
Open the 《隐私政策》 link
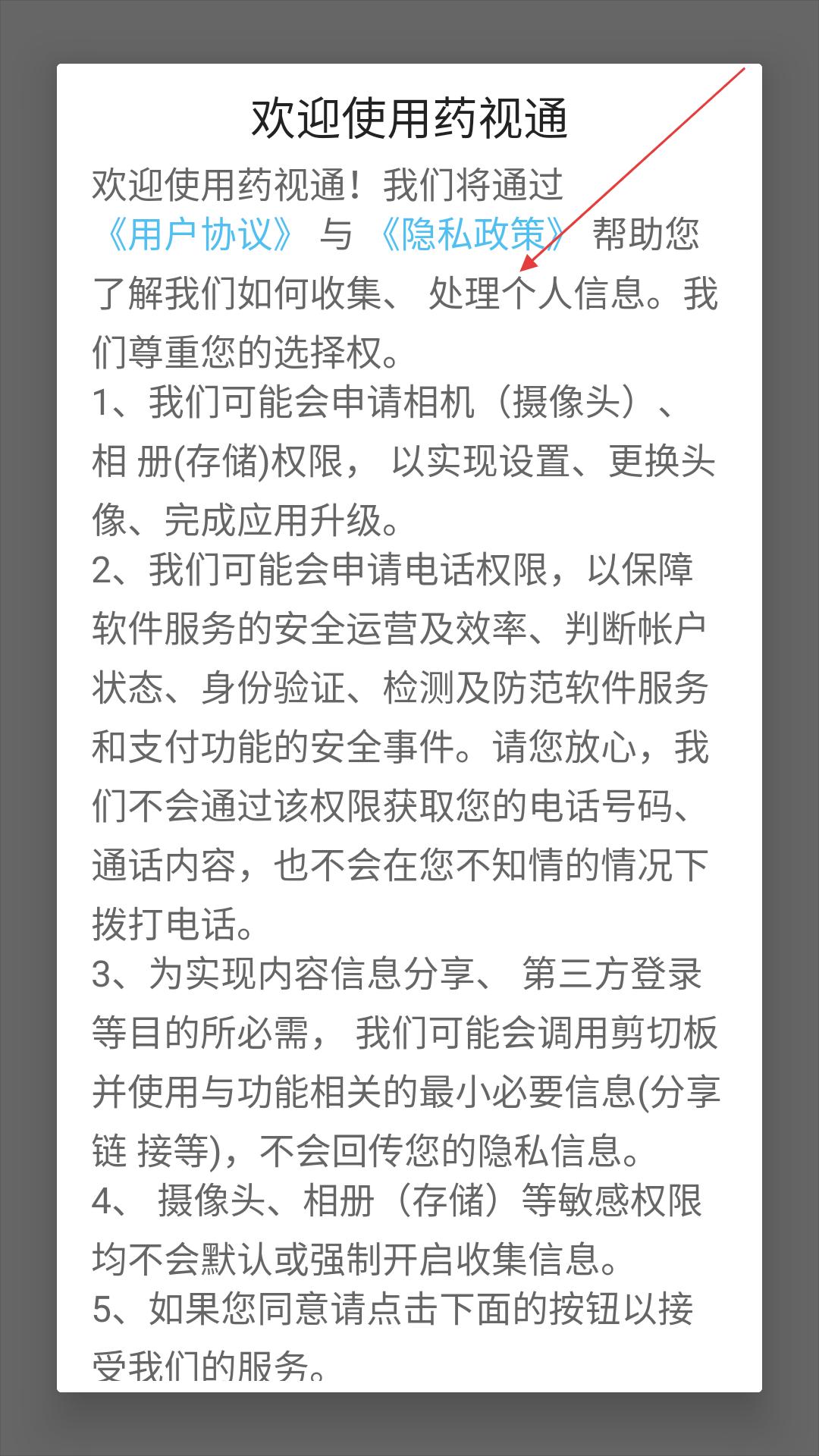click(472, 234)
